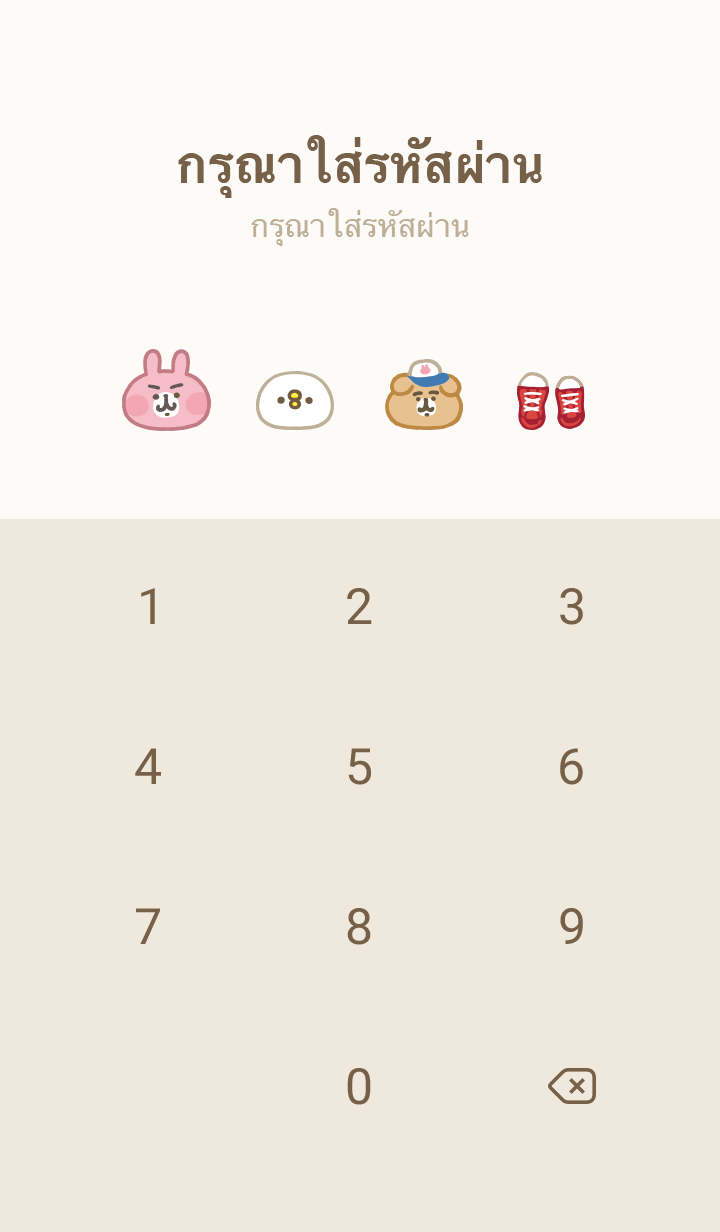Screen dimensions: 720x1232
Task: Tap the number 9 key
Action: pyautogui.click(x=571, y=927)
